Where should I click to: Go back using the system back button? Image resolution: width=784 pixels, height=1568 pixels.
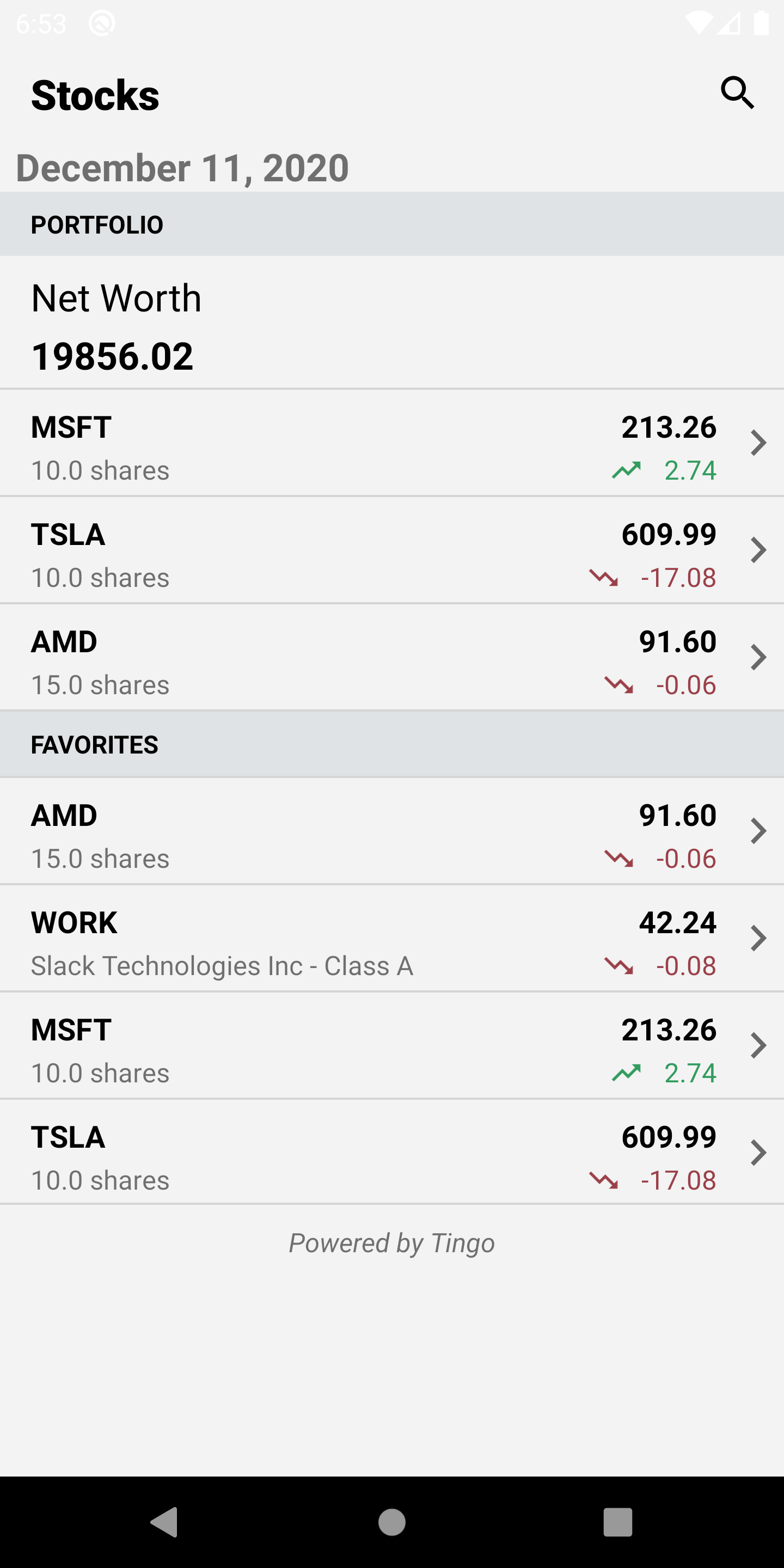164,1522
